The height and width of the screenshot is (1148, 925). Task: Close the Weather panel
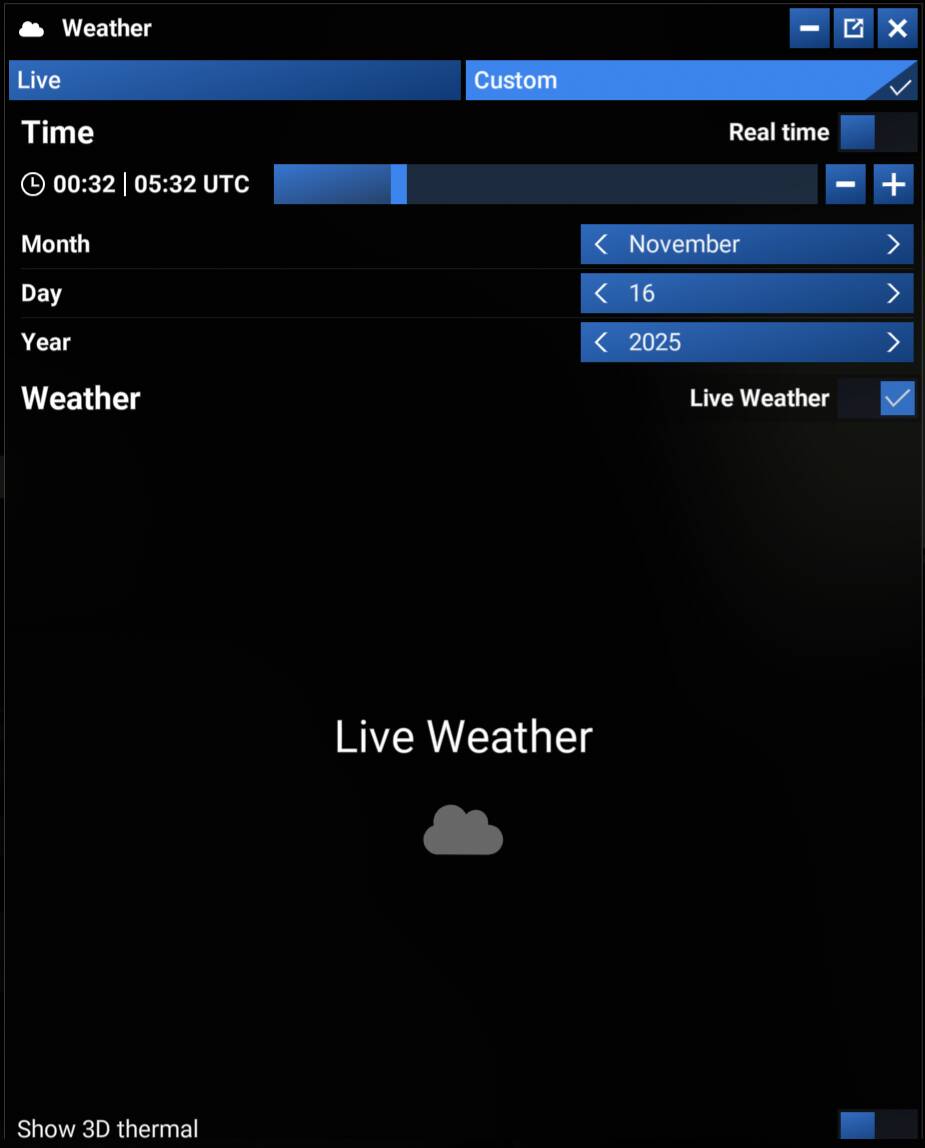tap(897, 28)
